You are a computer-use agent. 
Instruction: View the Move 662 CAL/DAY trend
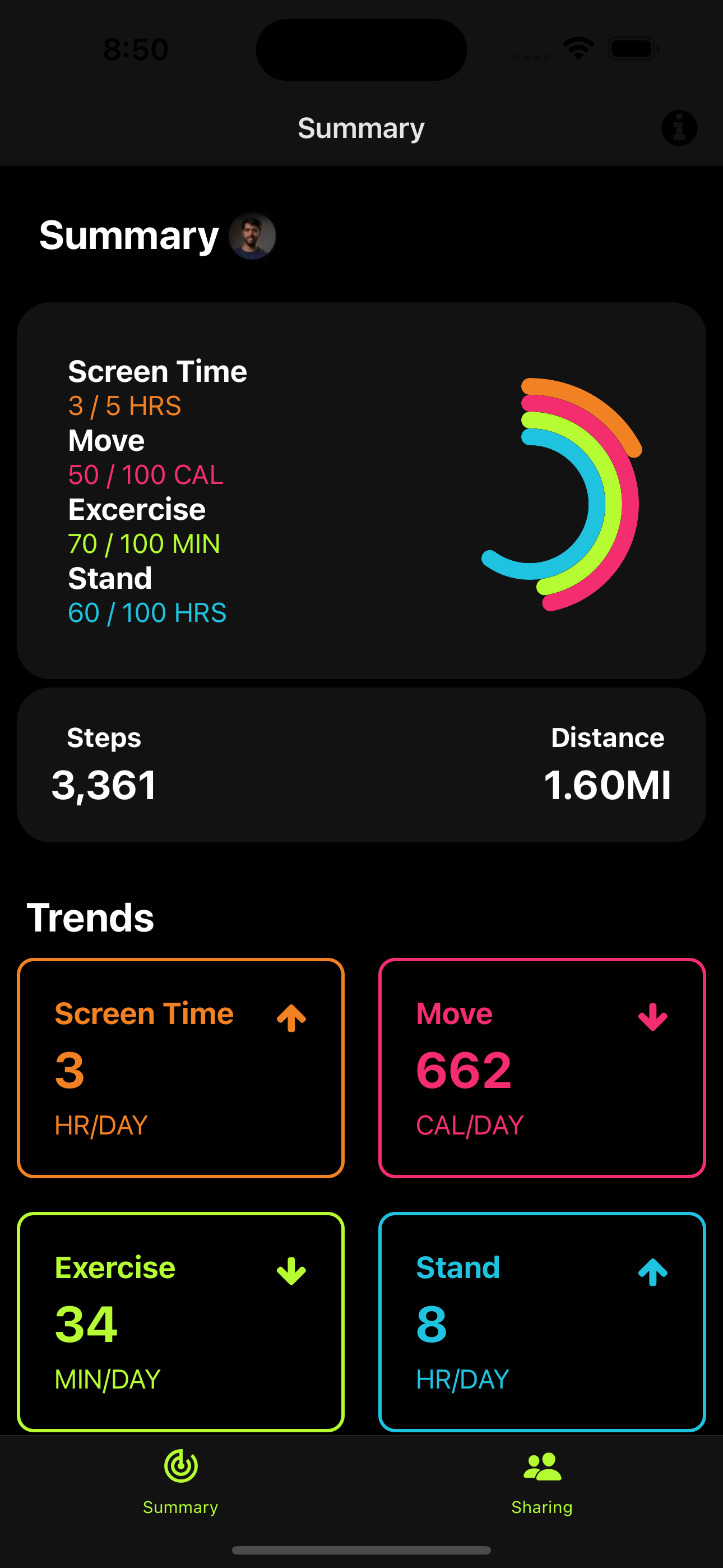pos(541,1068)
